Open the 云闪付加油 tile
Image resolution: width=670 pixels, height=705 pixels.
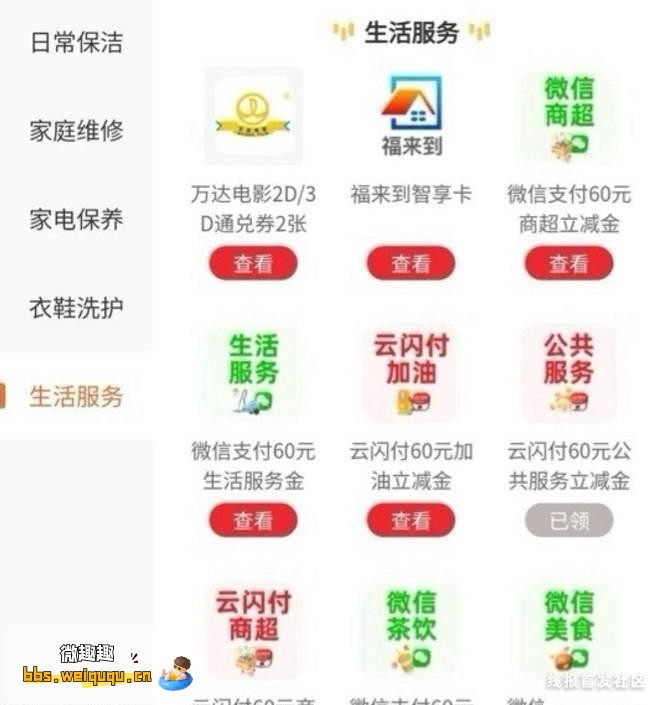click(x=410, y=372)
